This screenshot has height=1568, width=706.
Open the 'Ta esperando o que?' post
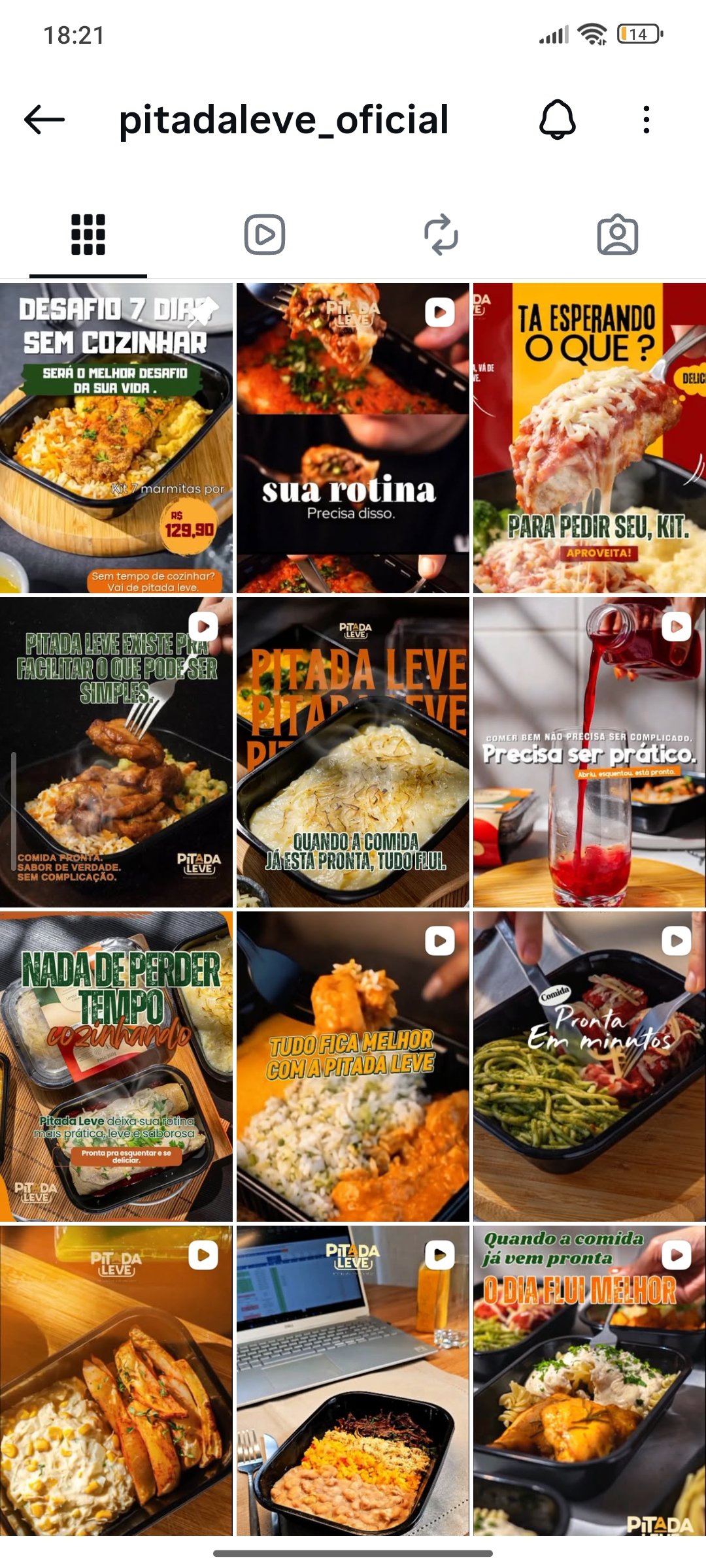tap(590, 438)
